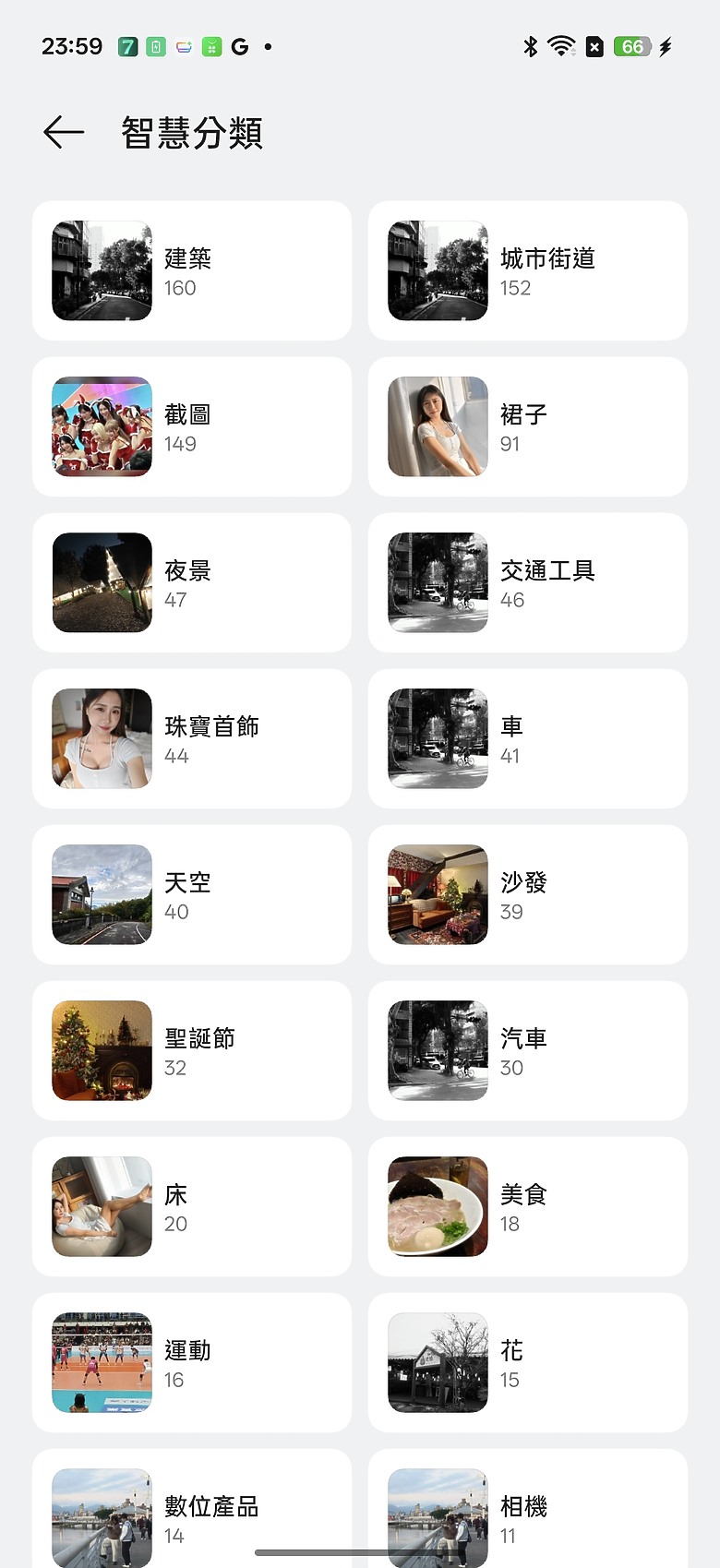Image resolution: width=720 pixels, height=1568 pixels.
Task: Open the 花 flowers category
Action: pyautogui.click(x=527, y=1362)
